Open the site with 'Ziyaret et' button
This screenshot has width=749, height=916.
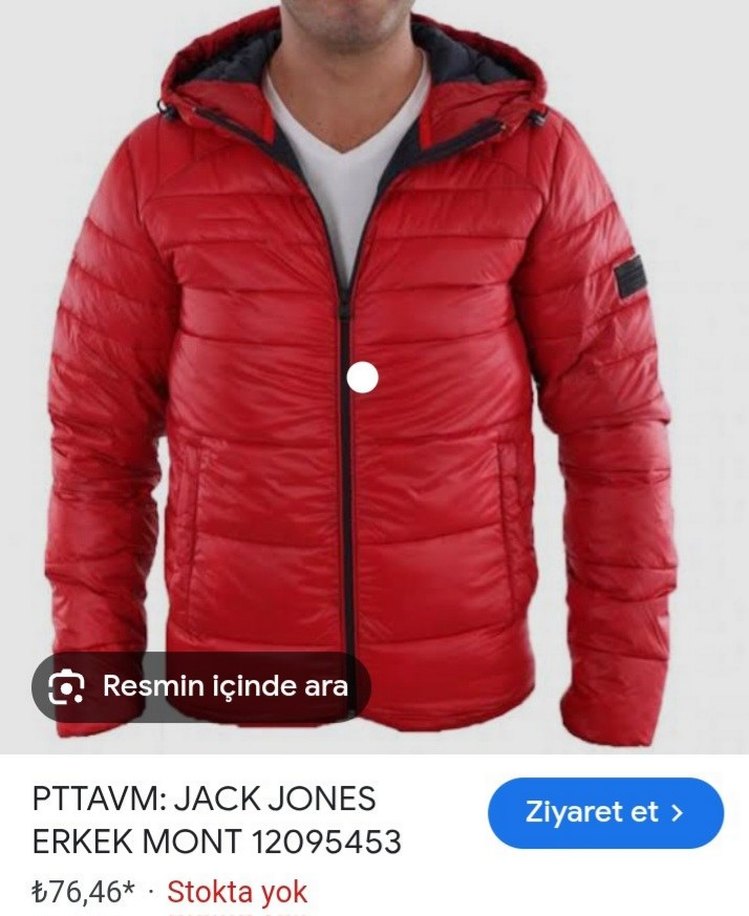coord(605,813)
